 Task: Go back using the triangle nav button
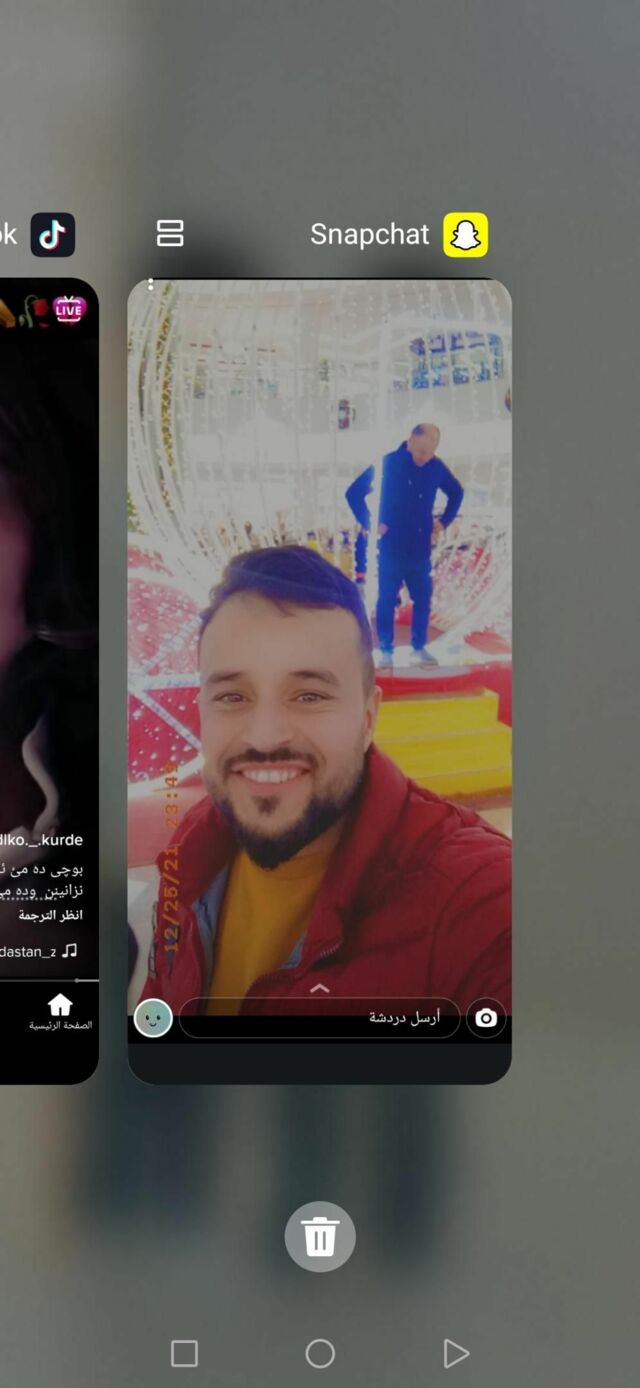[456, 1353]
